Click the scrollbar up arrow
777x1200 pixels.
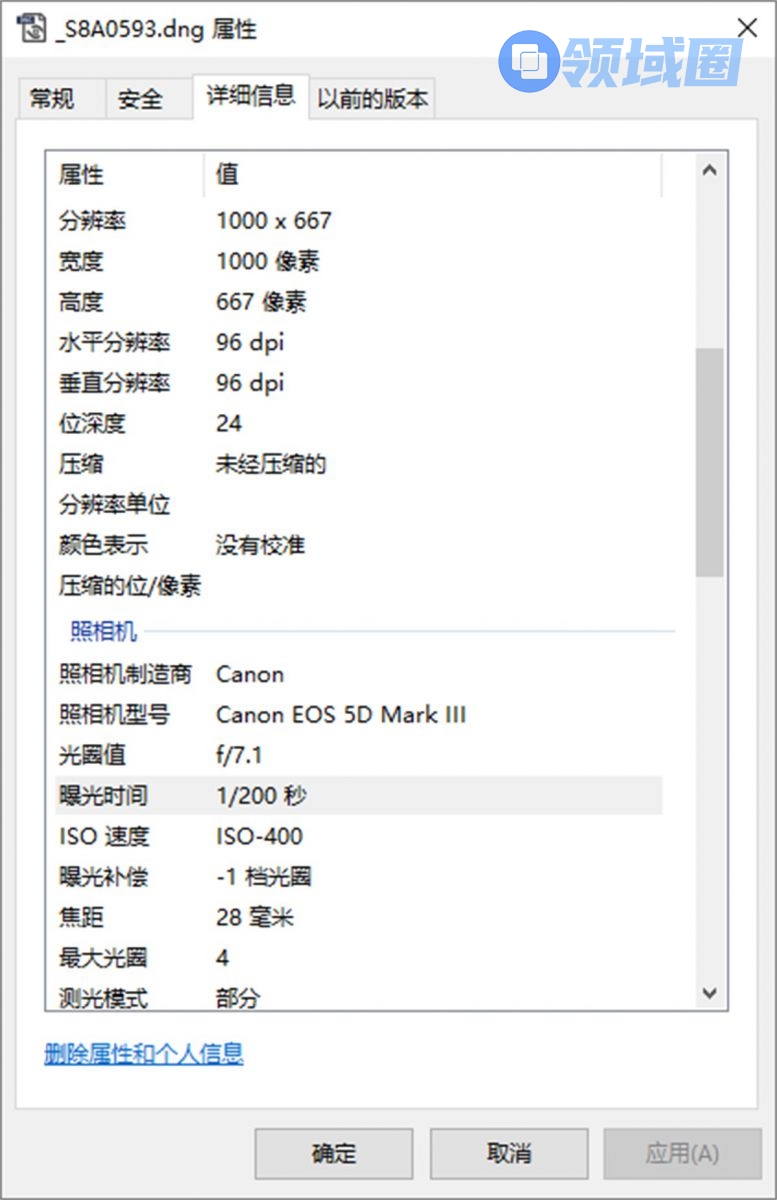[709, 171]
